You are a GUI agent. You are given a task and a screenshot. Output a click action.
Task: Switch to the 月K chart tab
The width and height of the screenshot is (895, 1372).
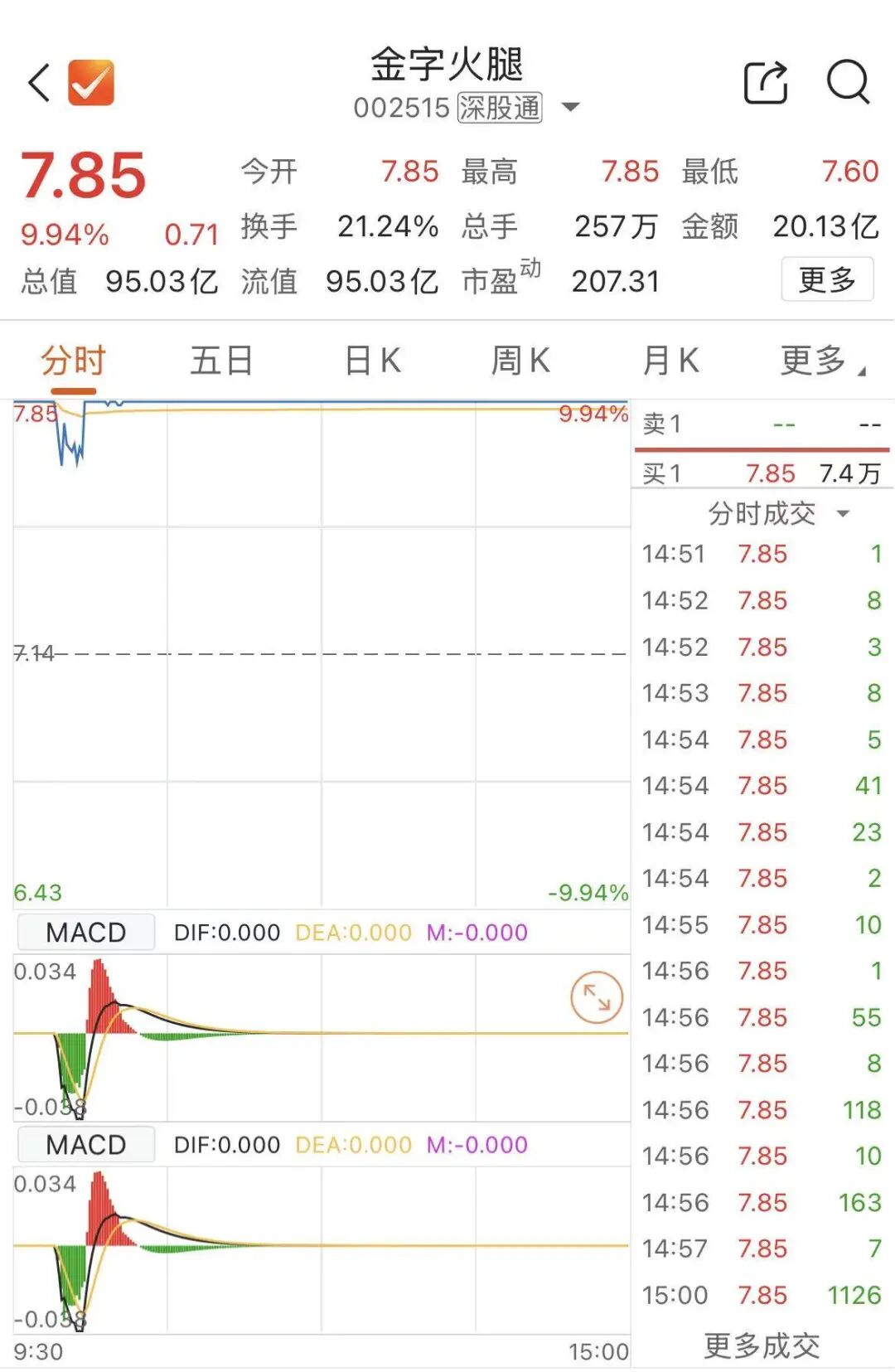coord(670,361)
